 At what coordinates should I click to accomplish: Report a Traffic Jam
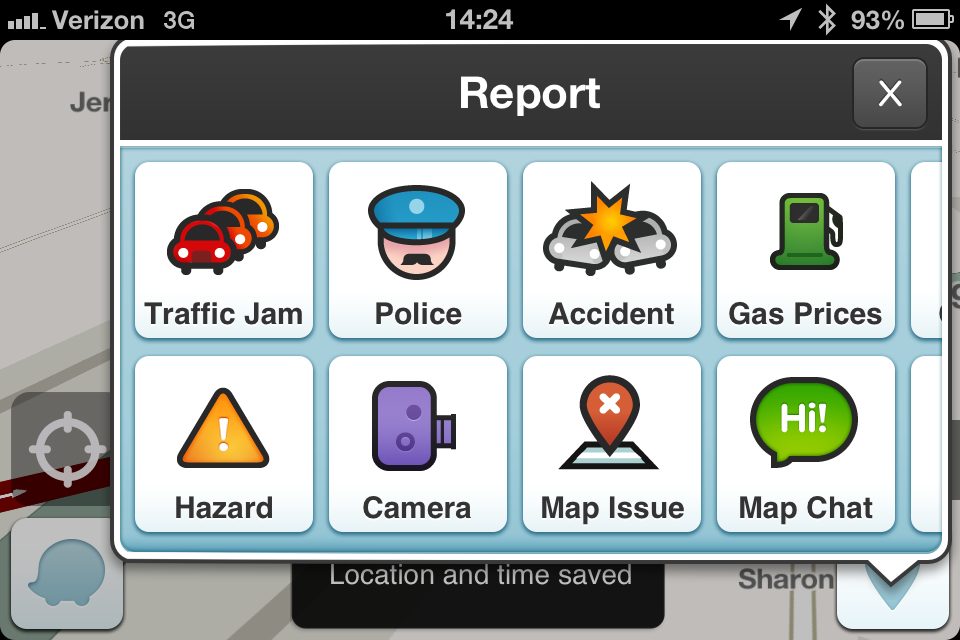click(224, 251)
